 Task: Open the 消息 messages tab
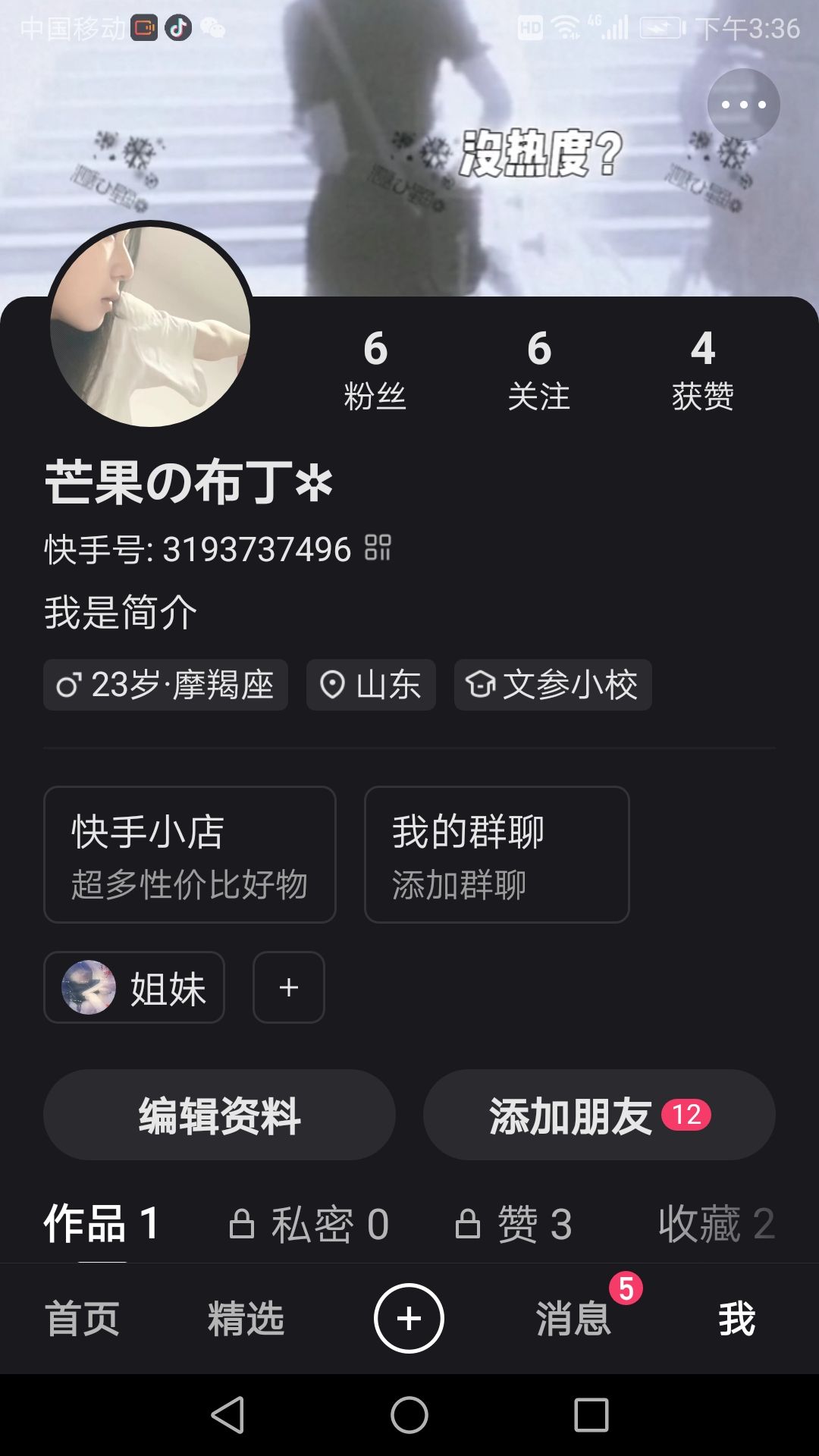pyautogui.click(x=573, y=1319)
